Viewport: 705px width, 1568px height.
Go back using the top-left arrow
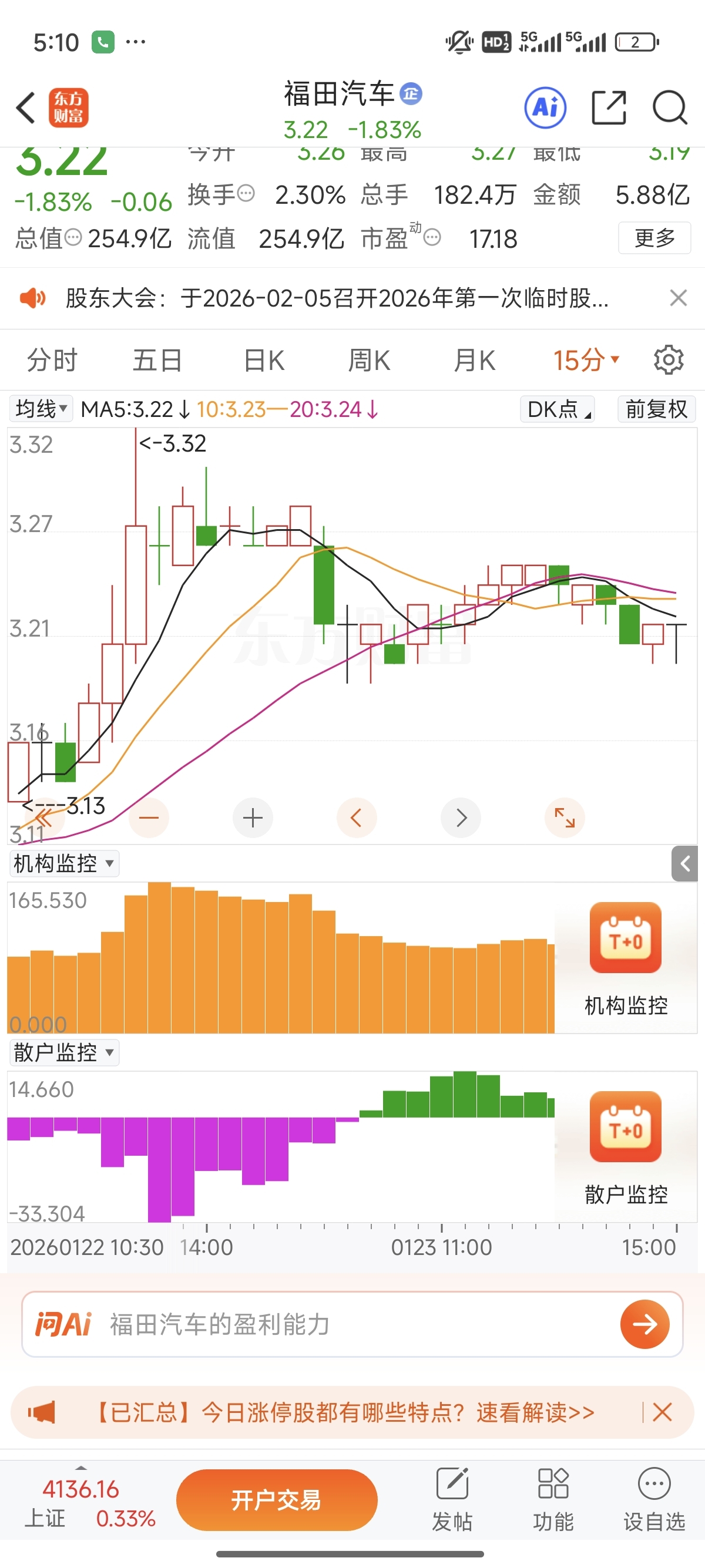[x=26, y=108]
